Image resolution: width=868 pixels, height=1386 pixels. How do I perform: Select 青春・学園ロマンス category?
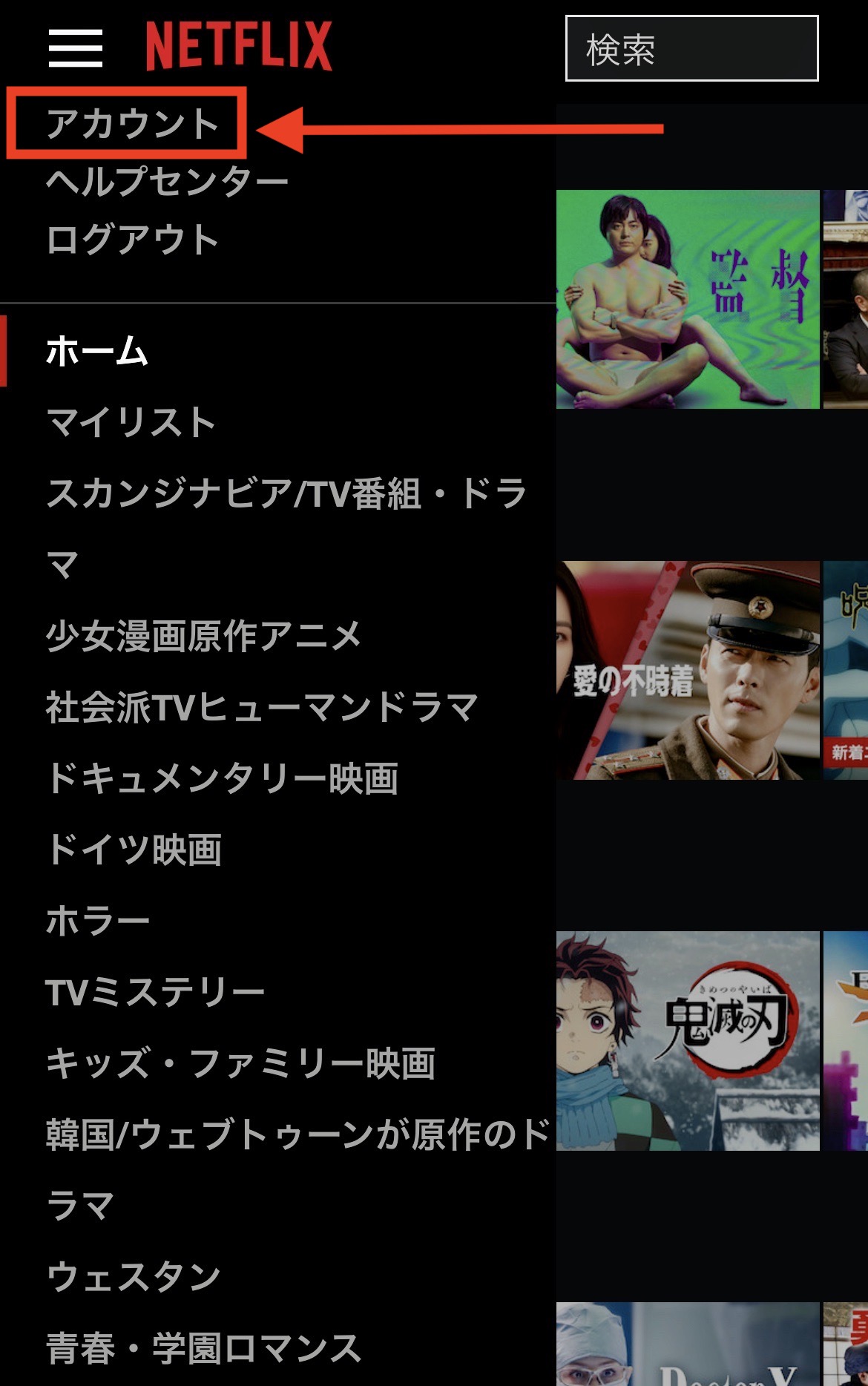click(x=203, y=1348)
